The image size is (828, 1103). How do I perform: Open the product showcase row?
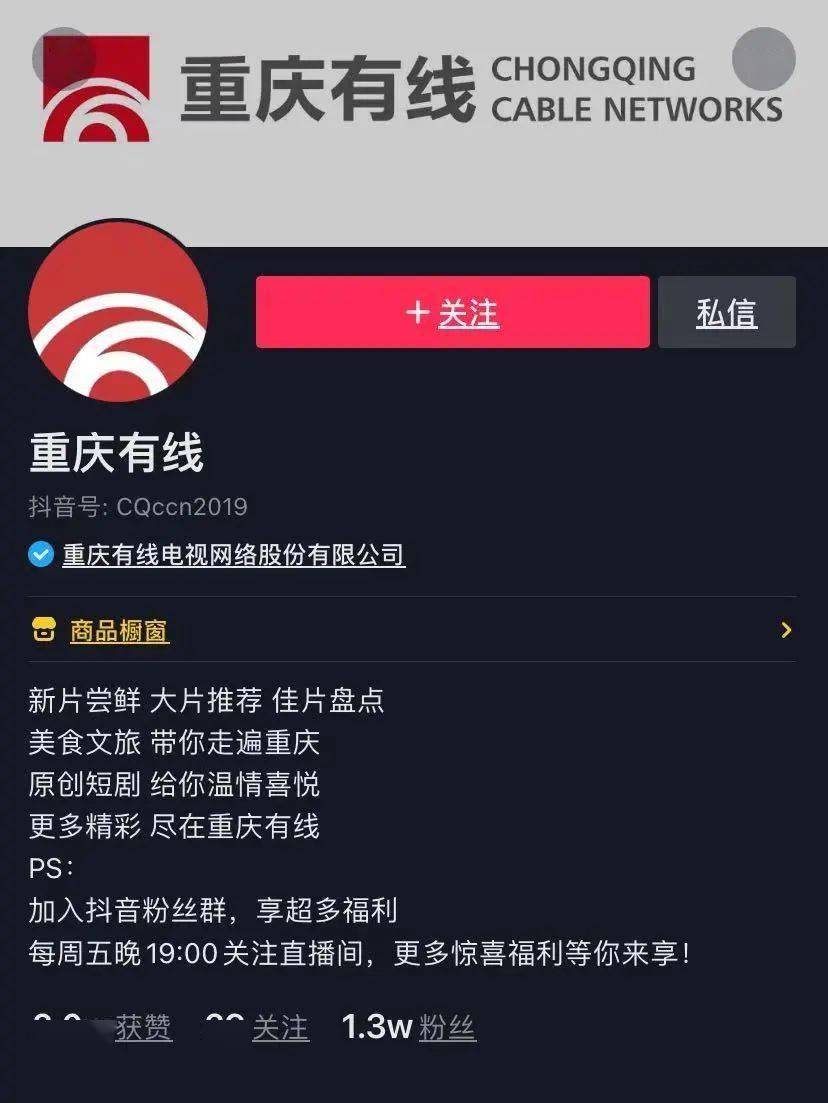(400, 631)
